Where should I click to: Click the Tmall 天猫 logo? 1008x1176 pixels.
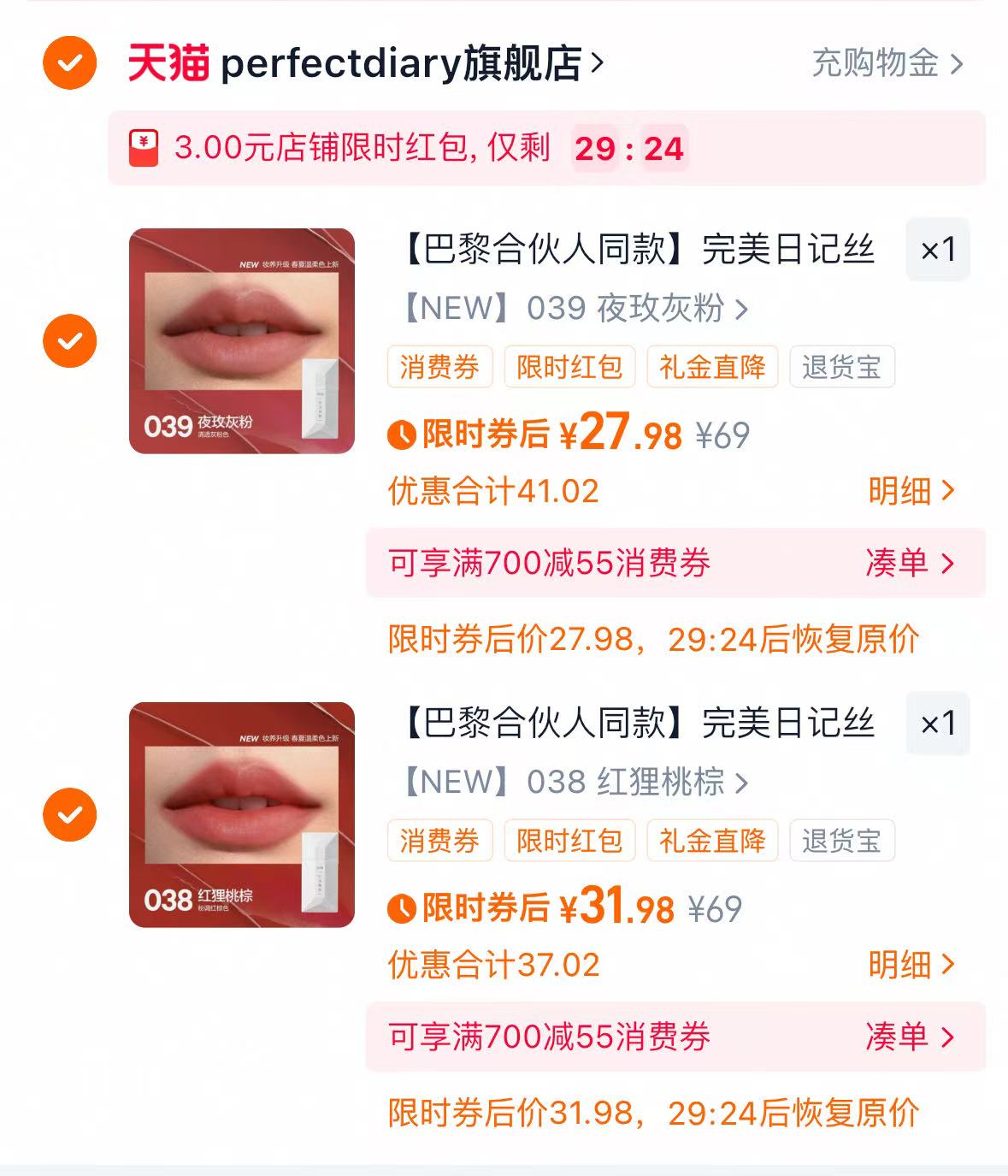point(168,65)
